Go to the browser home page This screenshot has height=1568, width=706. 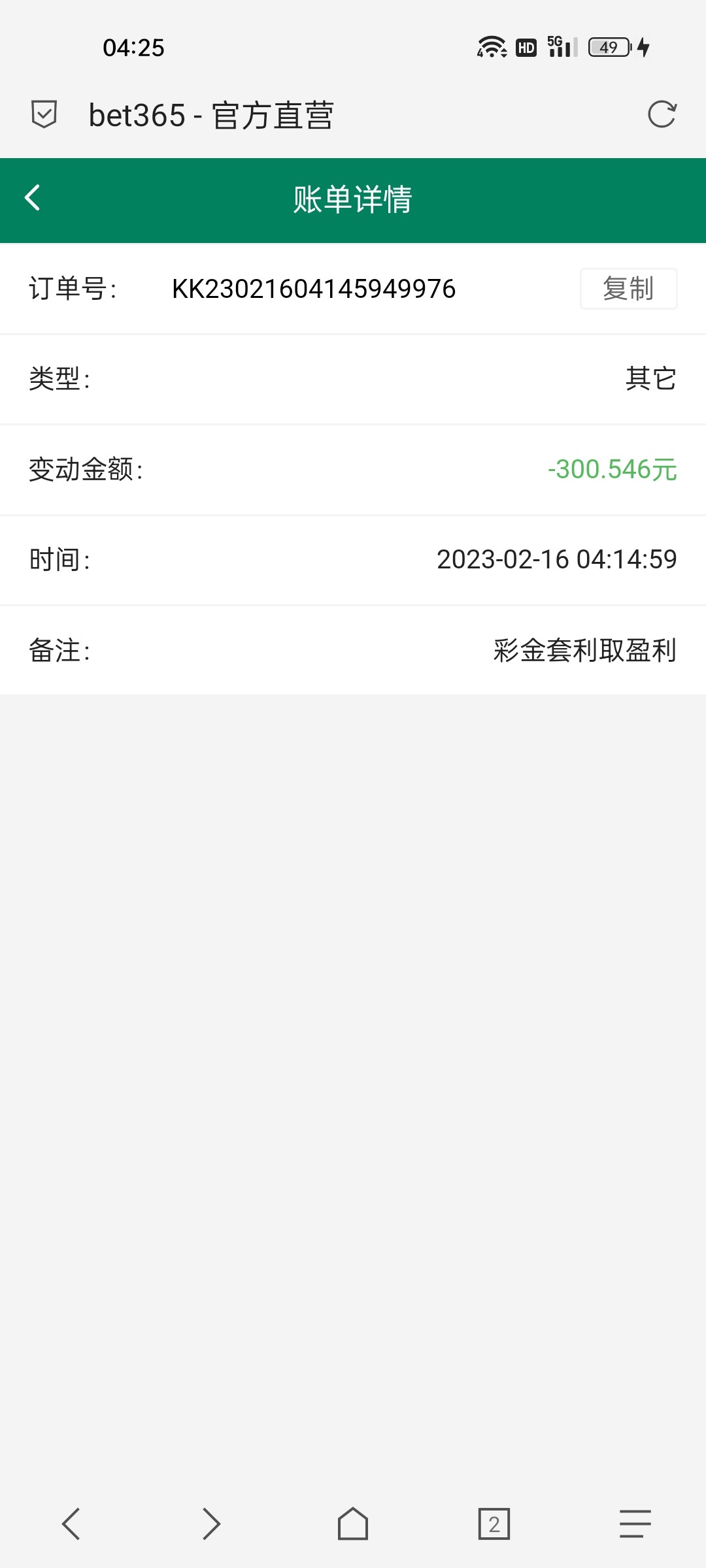point(353,1524)
